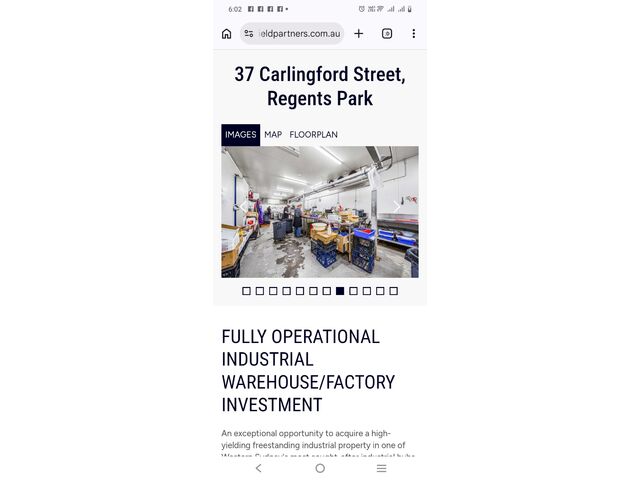Go back using system navigation
Screen dimensions: 640x480
tap(258, 468)
